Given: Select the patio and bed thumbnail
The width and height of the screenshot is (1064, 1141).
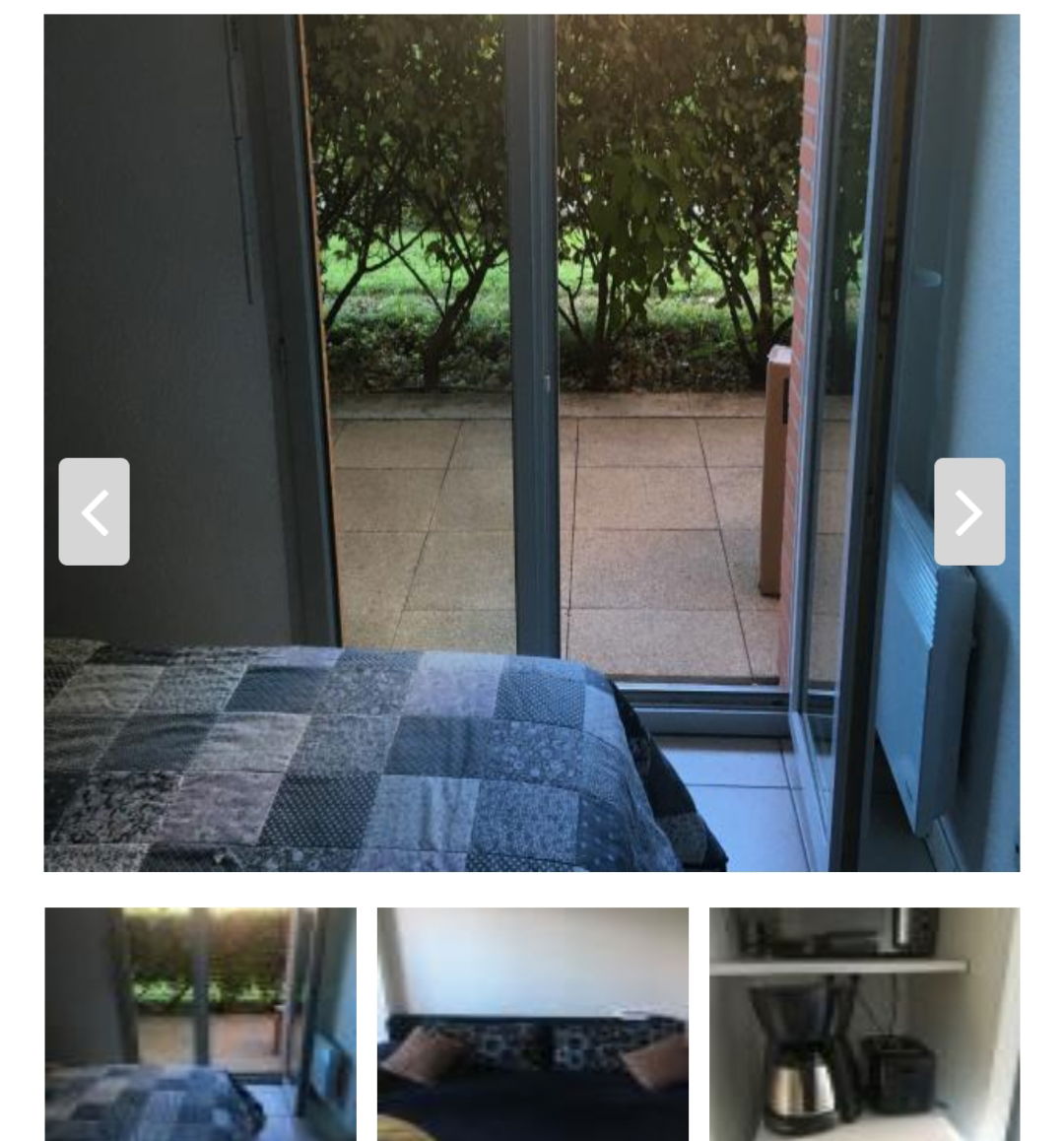Looking at the screenshot, I should coord(200,1023).
